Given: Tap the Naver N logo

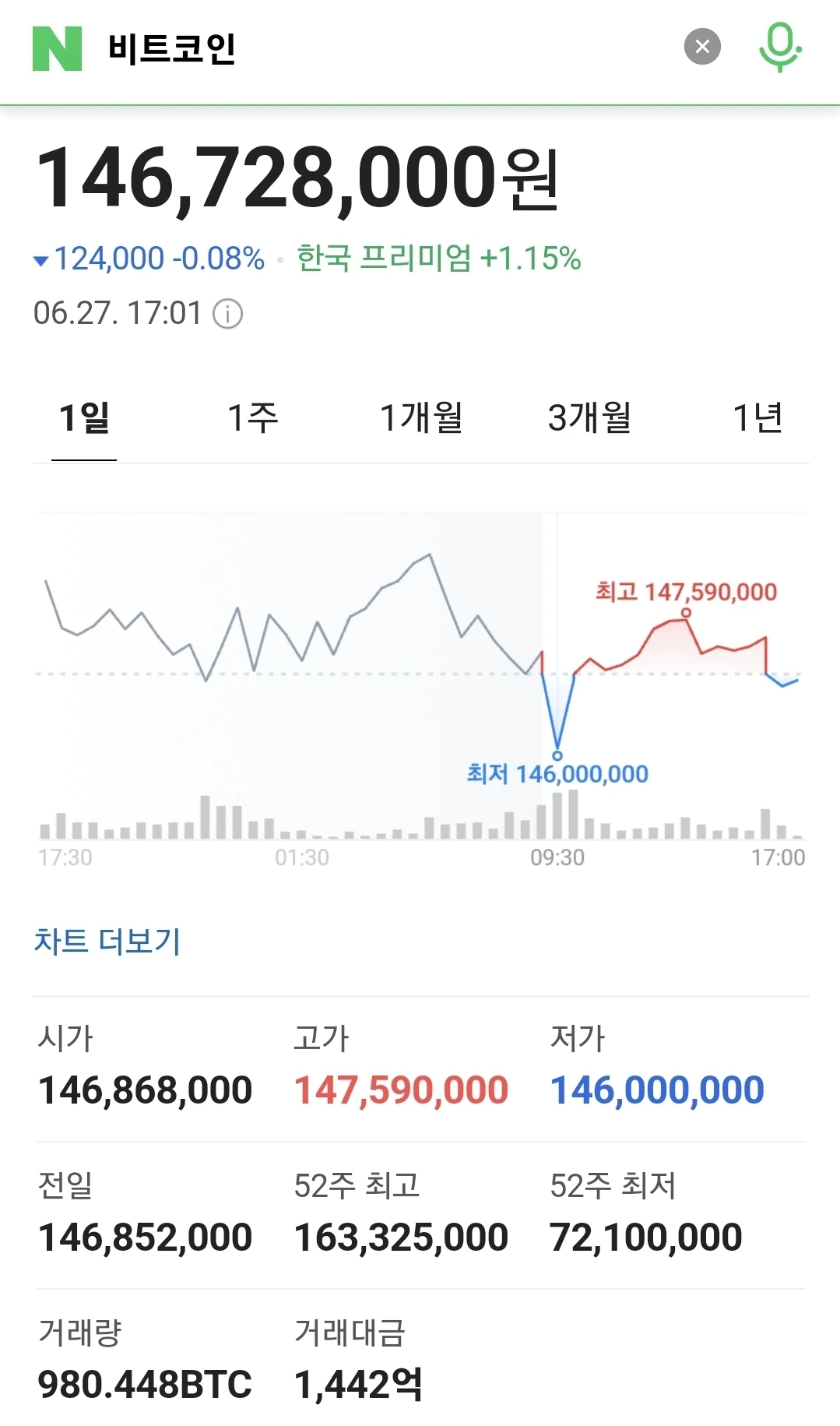Looking at the screenshot, I should click(57, 48).
